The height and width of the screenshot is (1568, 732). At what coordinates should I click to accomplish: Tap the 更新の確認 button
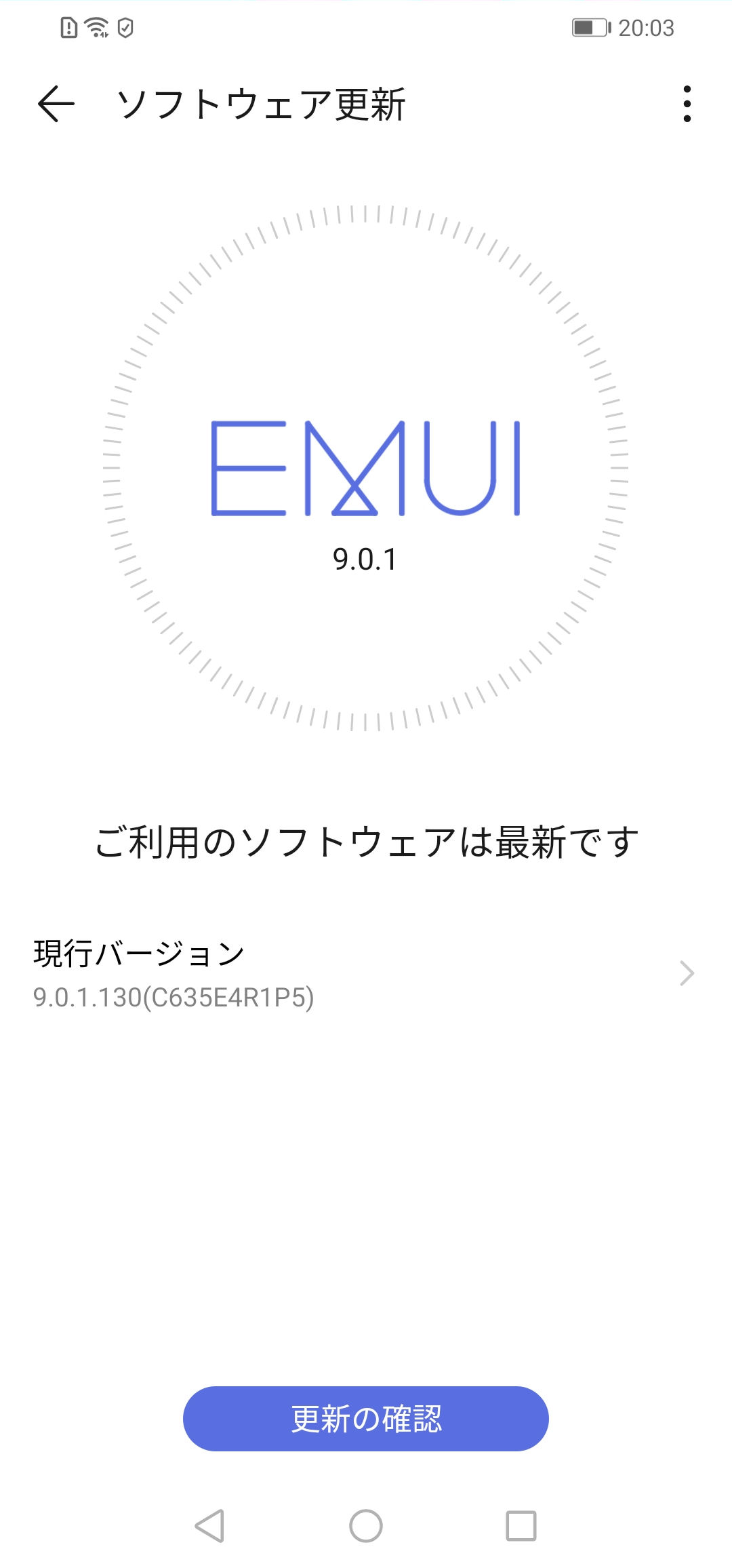pos(366,1419)
